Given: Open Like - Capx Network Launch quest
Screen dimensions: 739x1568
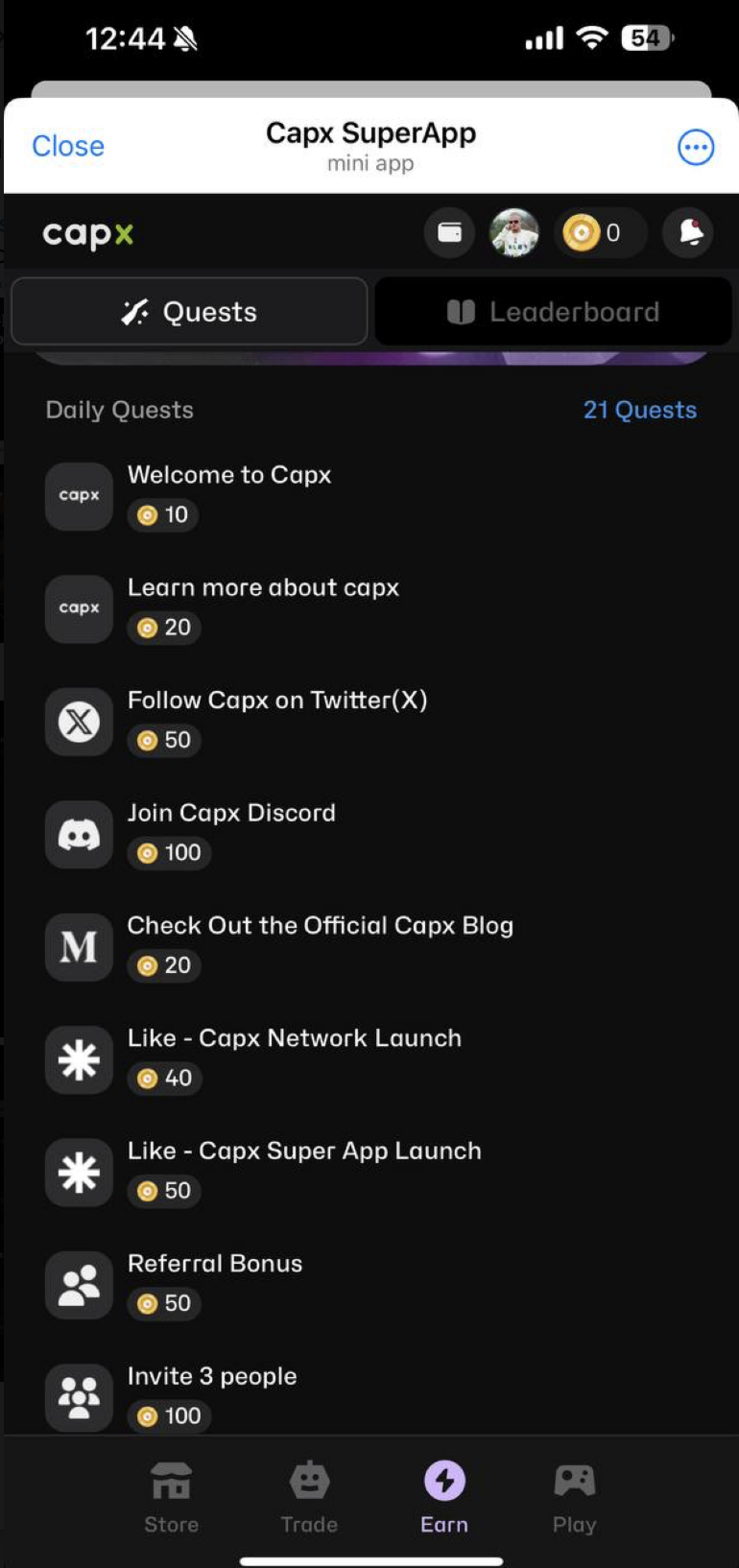Looking at the screenshot, I should 294,1057.
